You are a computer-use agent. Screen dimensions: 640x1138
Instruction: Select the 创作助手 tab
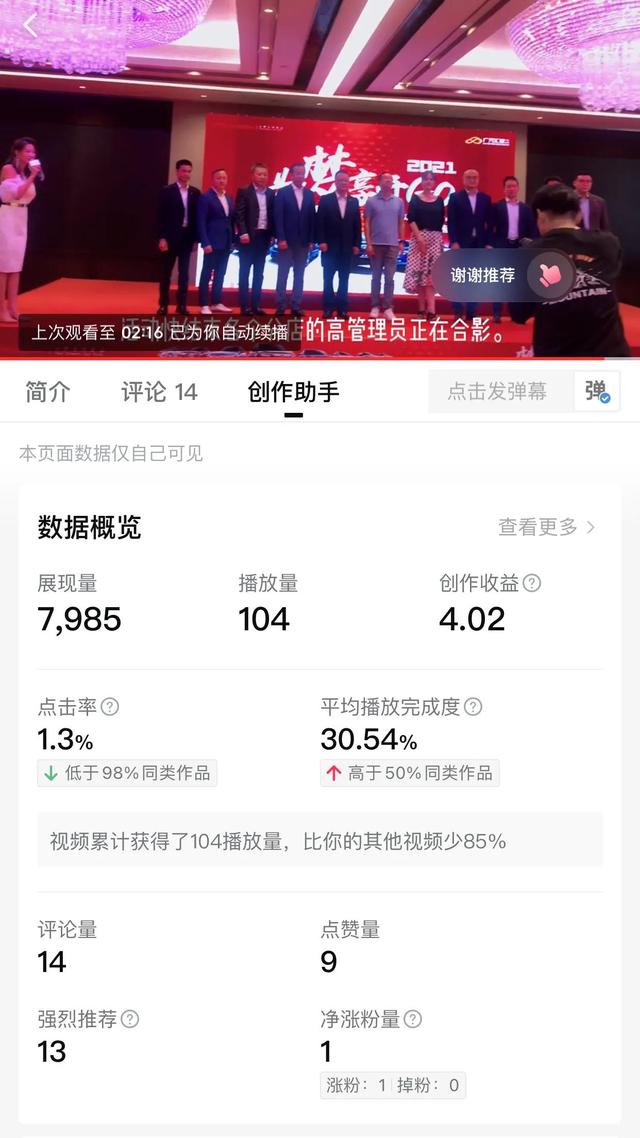coord(293,392)
